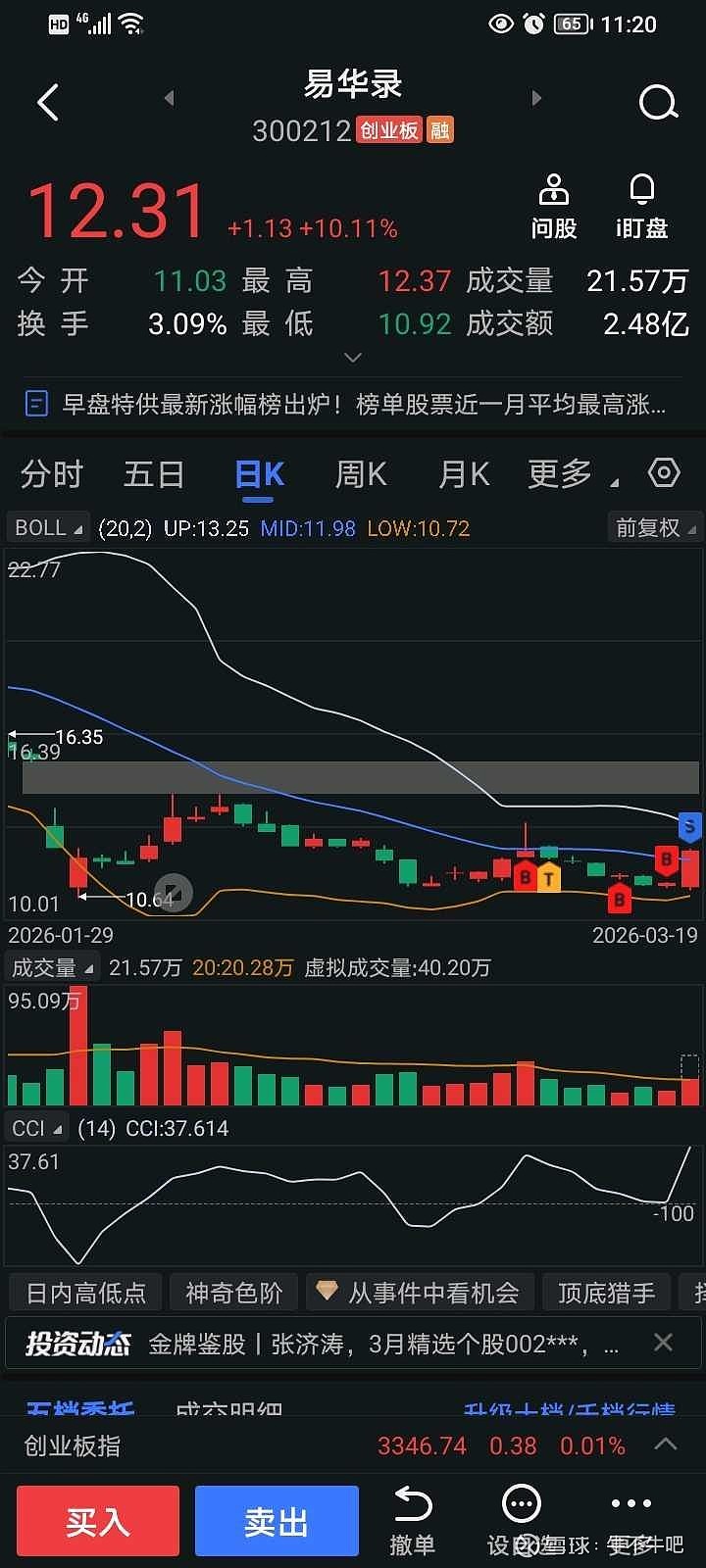Open the search magnifier icon
The width and height of the screenshot is (706, 1568).
click(658, 101)
